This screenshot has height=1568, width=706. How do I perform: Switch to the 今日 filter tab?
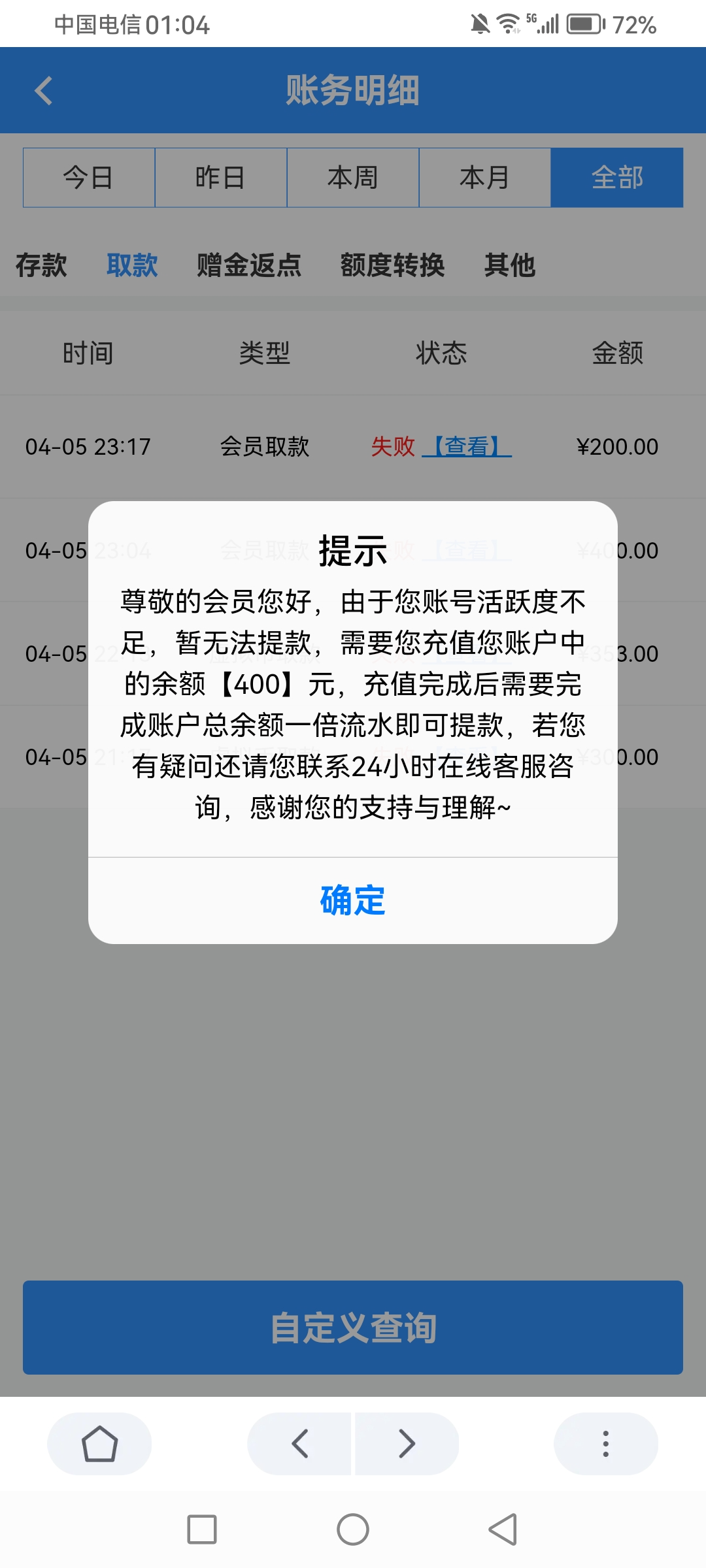coord(88,177)
